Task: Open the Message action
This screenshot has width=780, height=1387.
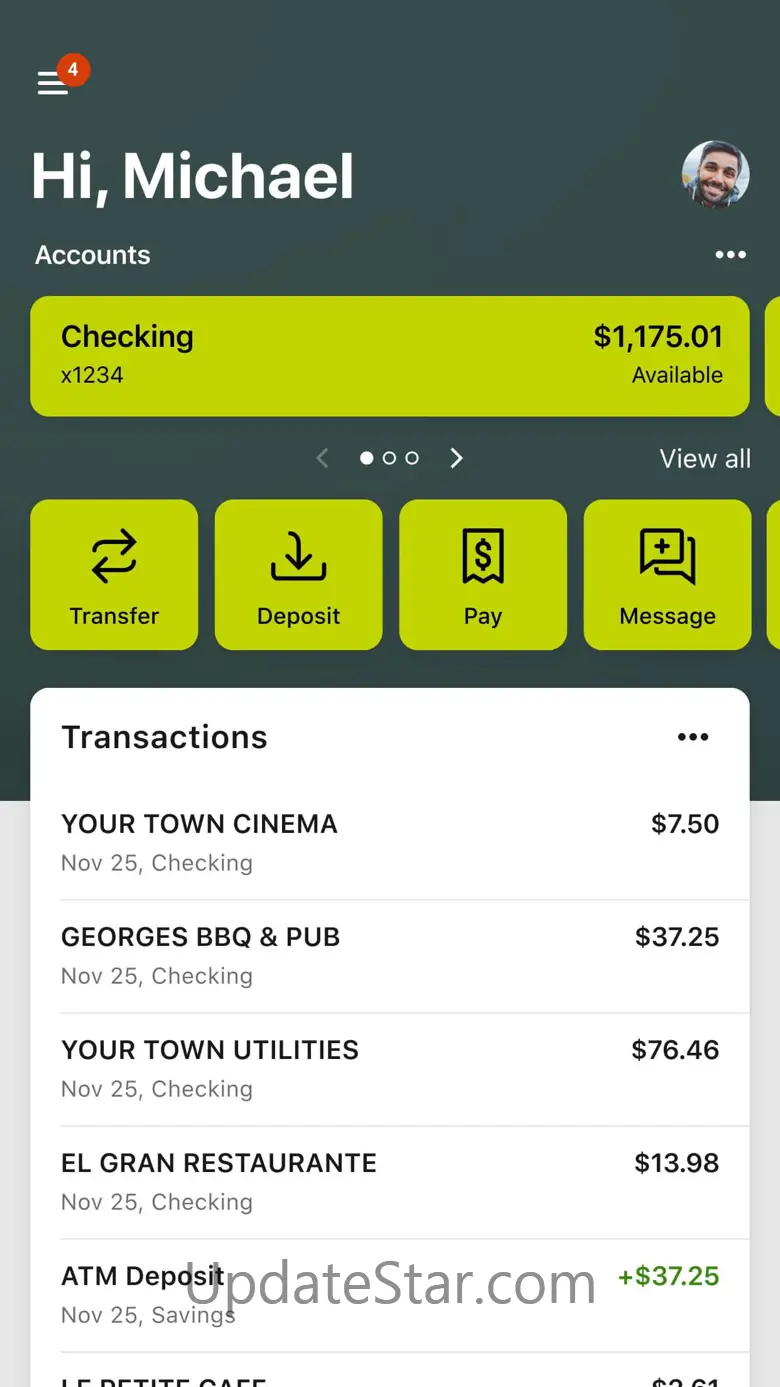Action: (x=667, y=575)
